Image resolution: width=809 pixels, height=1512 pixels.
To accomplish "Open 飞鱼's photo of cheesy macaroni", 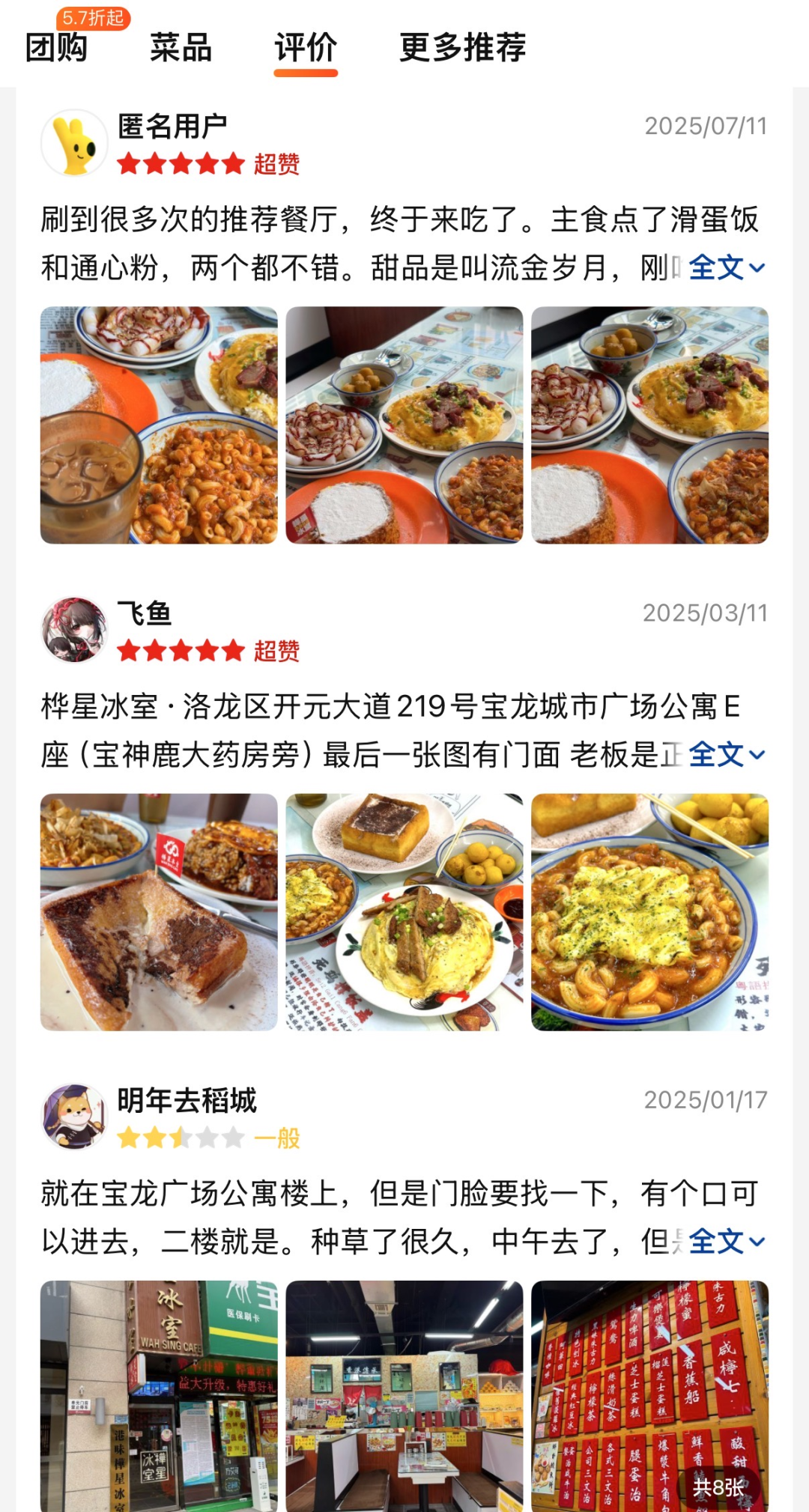I will point(649,911).
